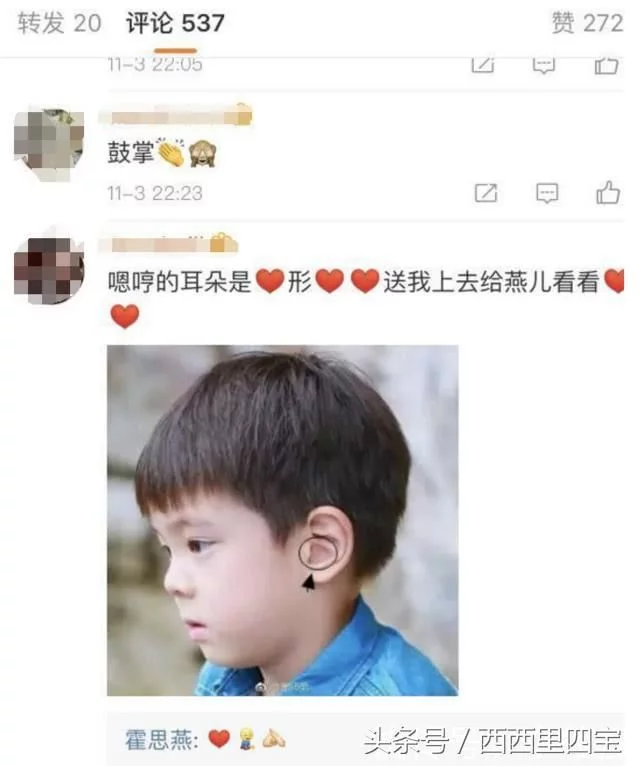Open the 赞 272 likes tab
The height and width of the screenshot is (766, 640).
point(587,23)
